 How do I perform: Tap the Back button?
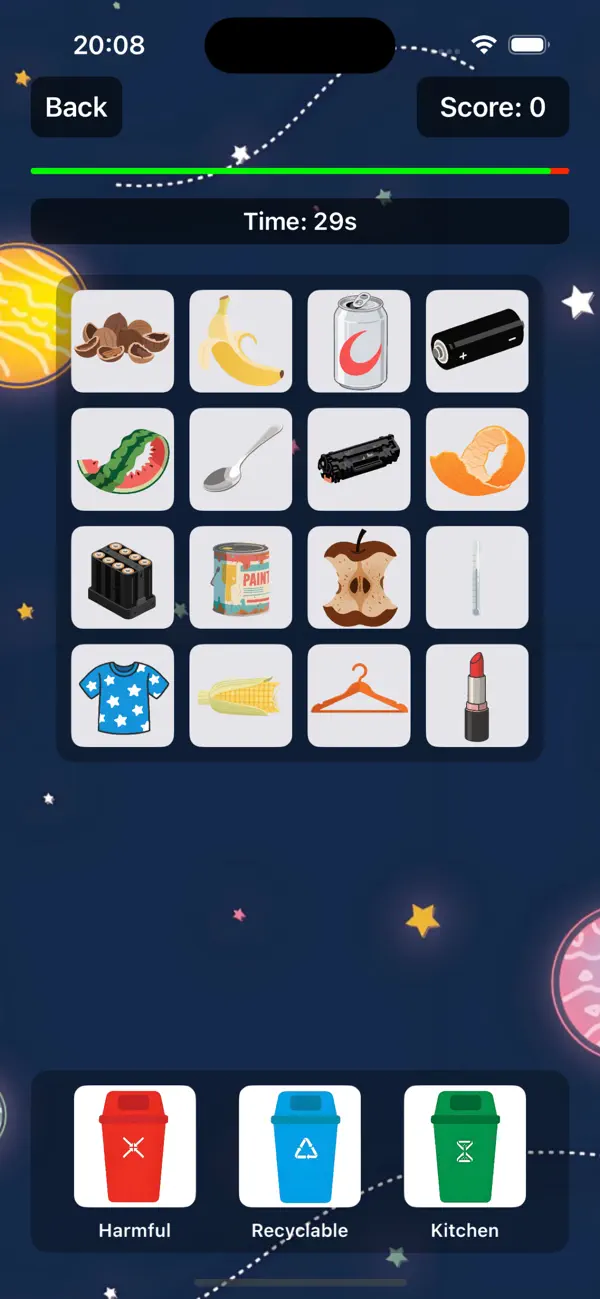pyautogui.click(x=76, y=107)
